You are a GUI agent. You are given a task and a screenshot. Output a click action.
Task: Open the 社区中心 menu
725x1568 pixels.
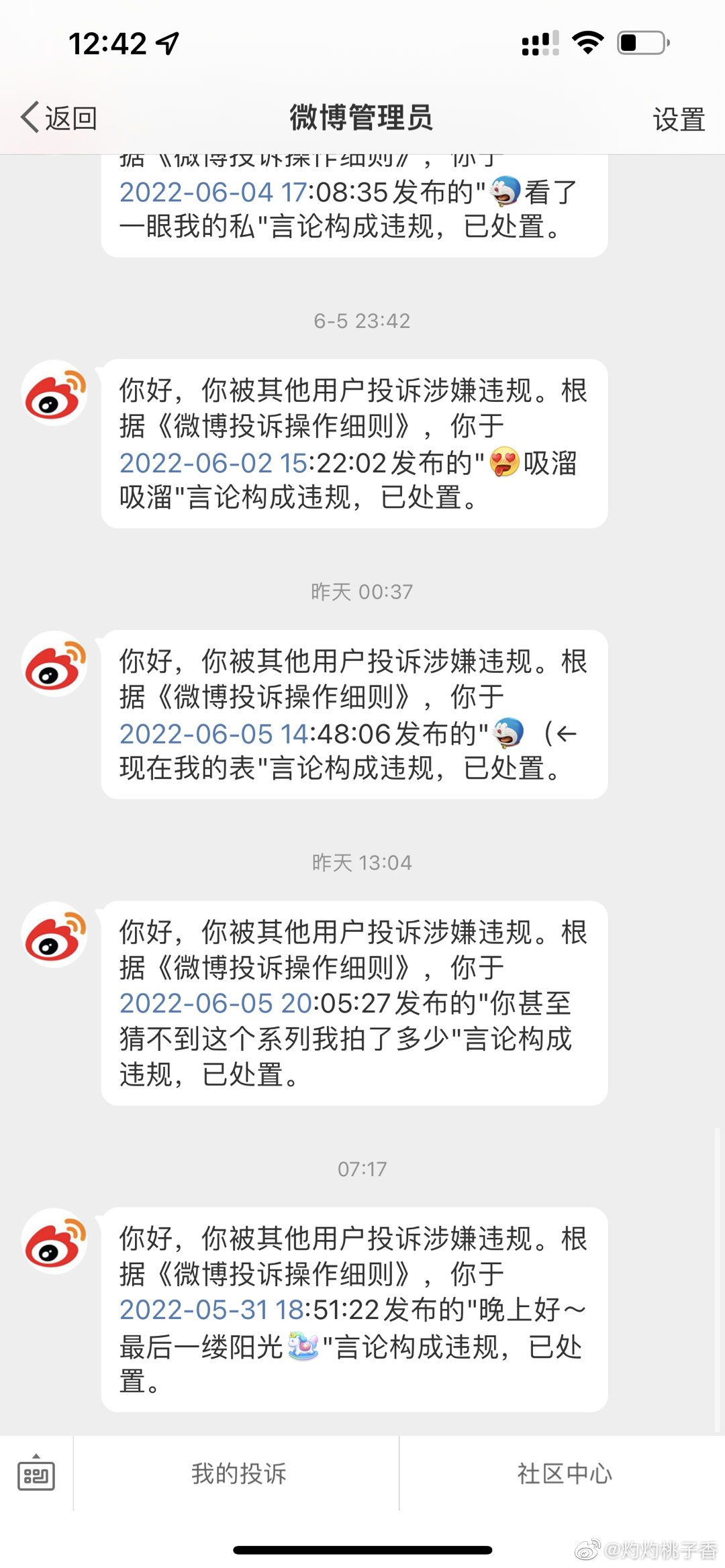(x=564, y=1473)
